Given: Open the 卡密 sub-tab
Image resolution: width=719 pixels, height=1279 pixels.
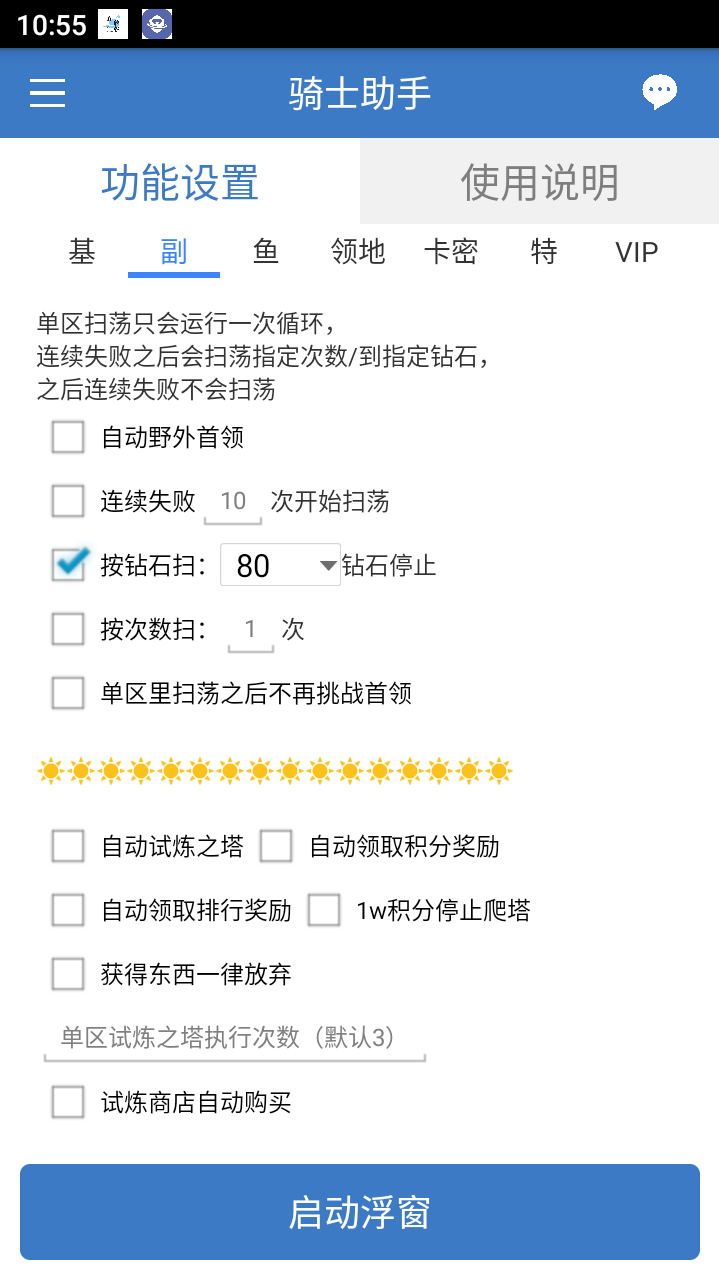Looking at the screenshot, I should [450, 251].
